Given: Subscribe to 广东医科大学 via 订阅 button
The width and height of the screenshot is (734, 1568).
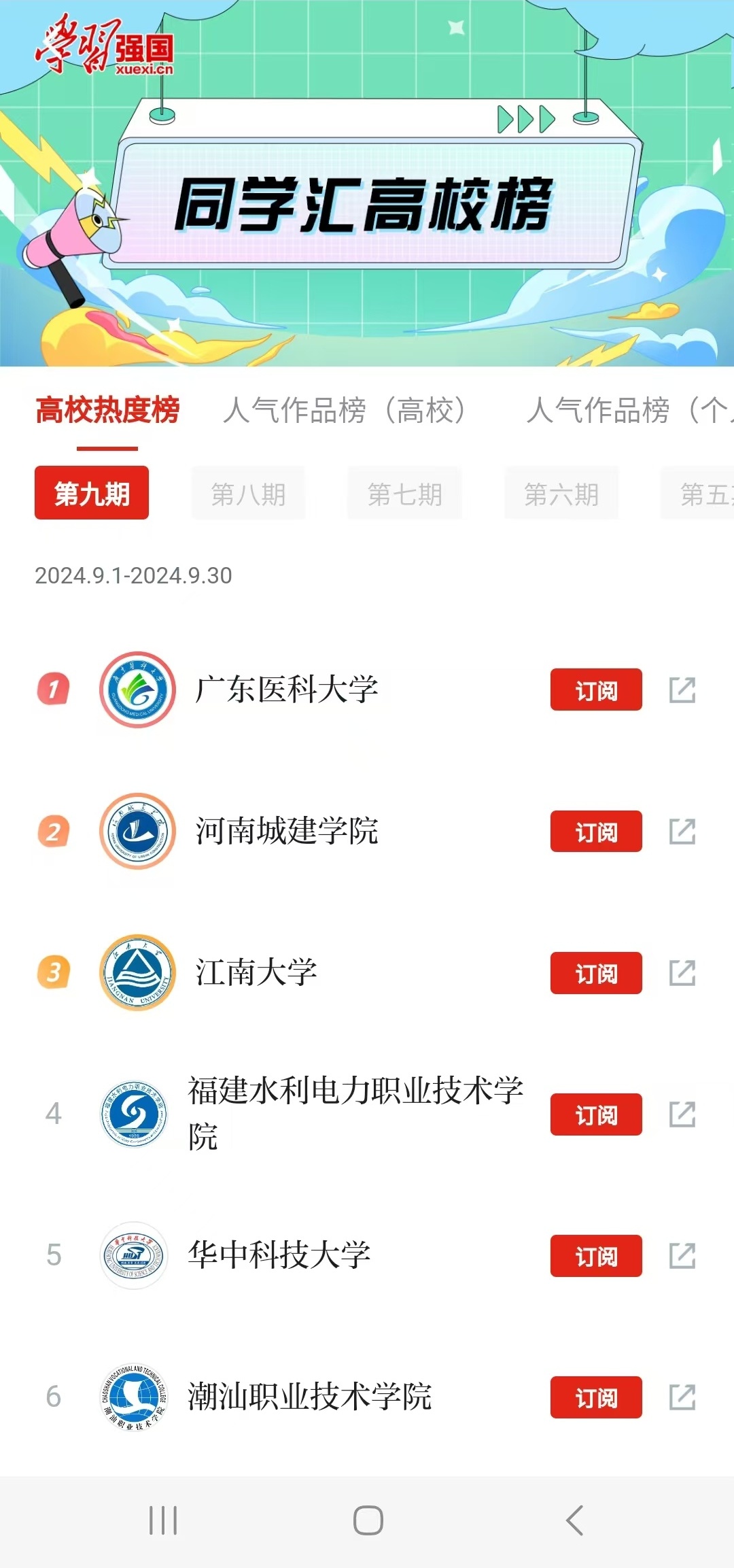Looking at the screenshot, I should [x=595, y=690].
